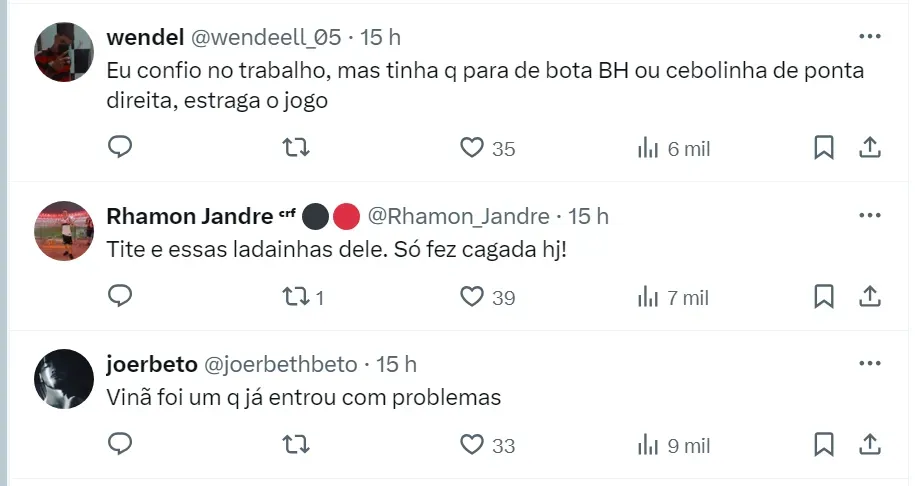The height and width of the screenshot is (486, 915).
Task: Like Rhamon Jandre's tweet
Action: pos(472,296)
